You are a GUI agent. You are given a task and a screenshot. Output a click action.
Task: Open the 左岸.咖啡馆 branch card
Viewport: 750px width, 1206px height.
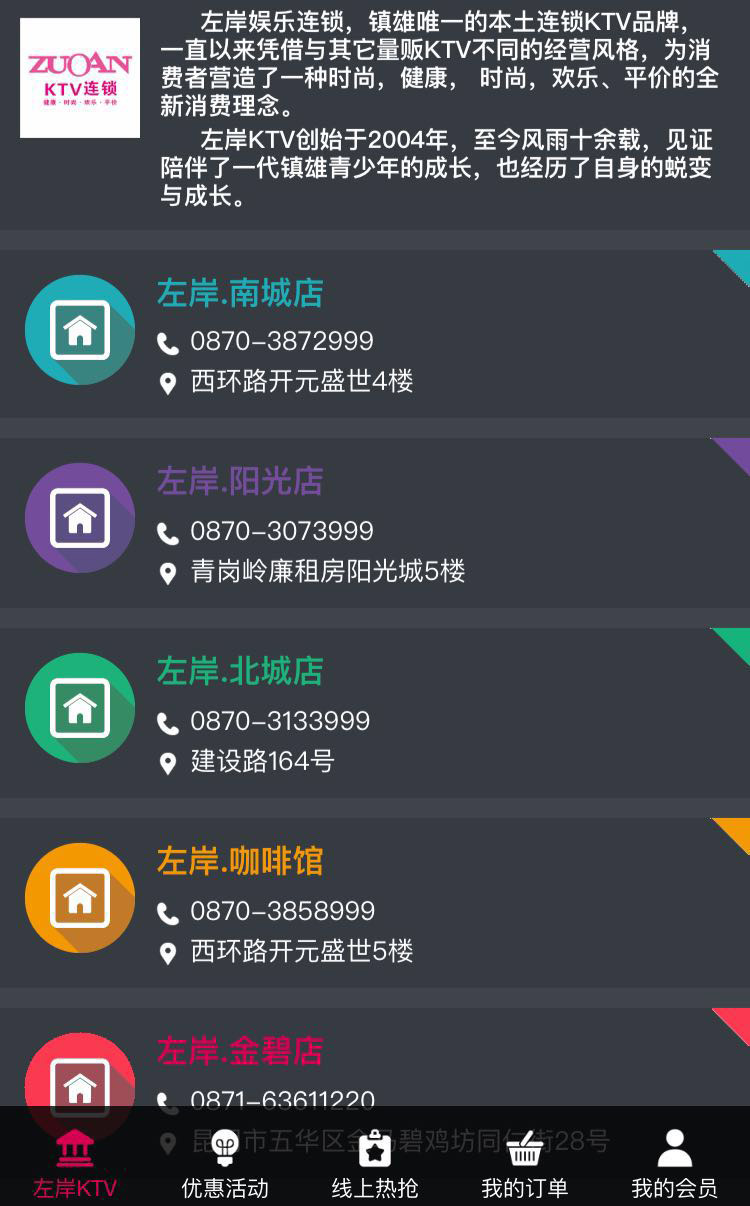pos(374,903)
